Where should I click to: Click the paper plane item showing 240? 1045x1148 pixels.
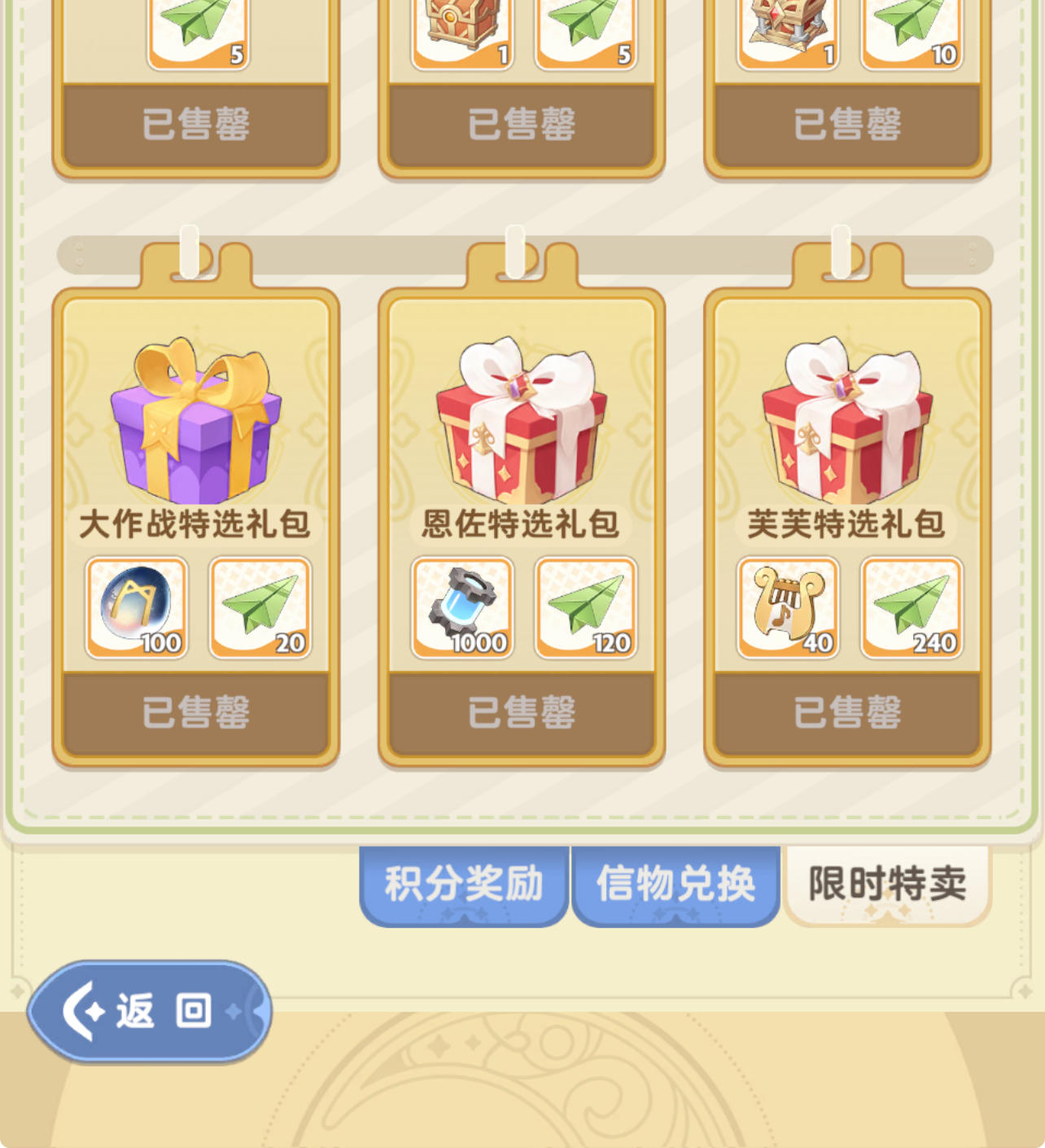point(912,607)
